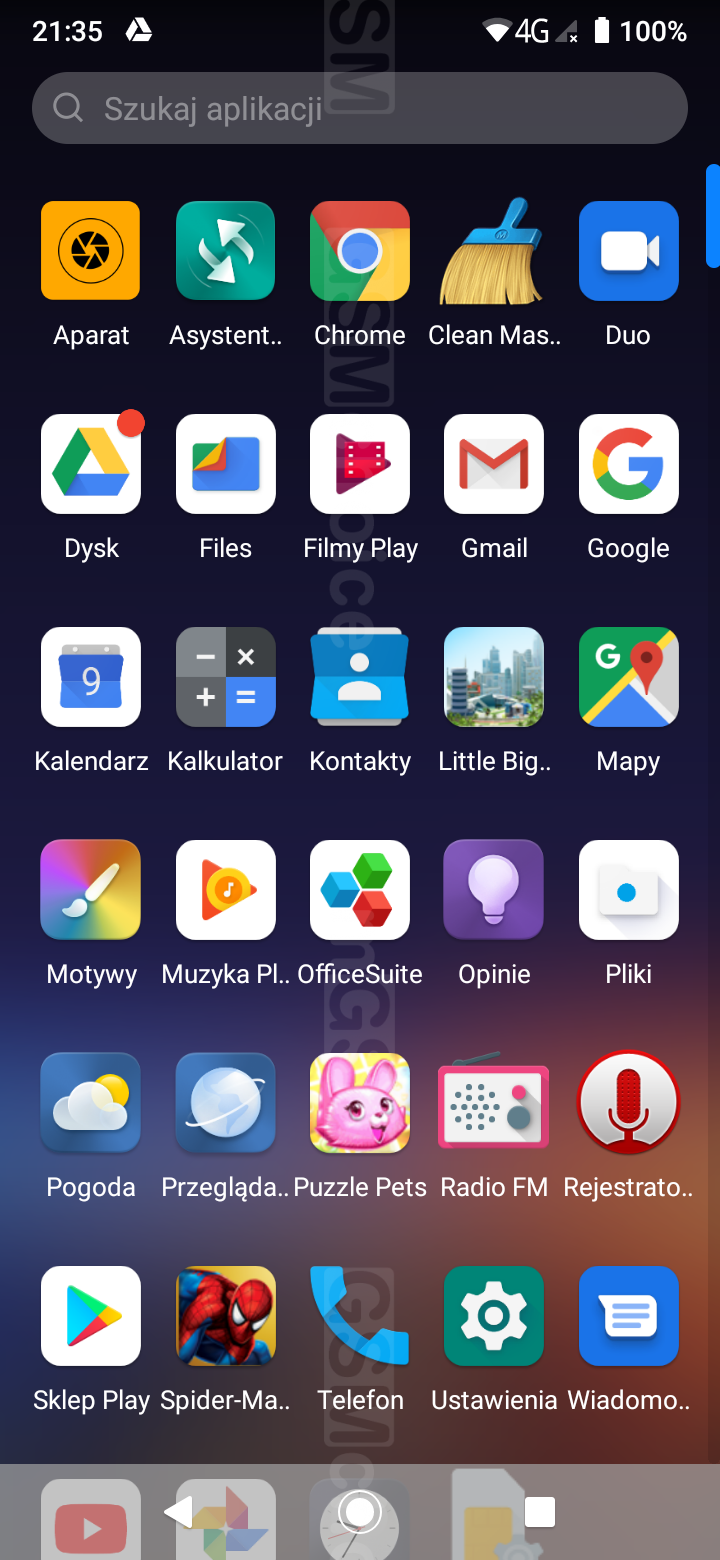Open Dysk (Google Drive)

[91, 464]
